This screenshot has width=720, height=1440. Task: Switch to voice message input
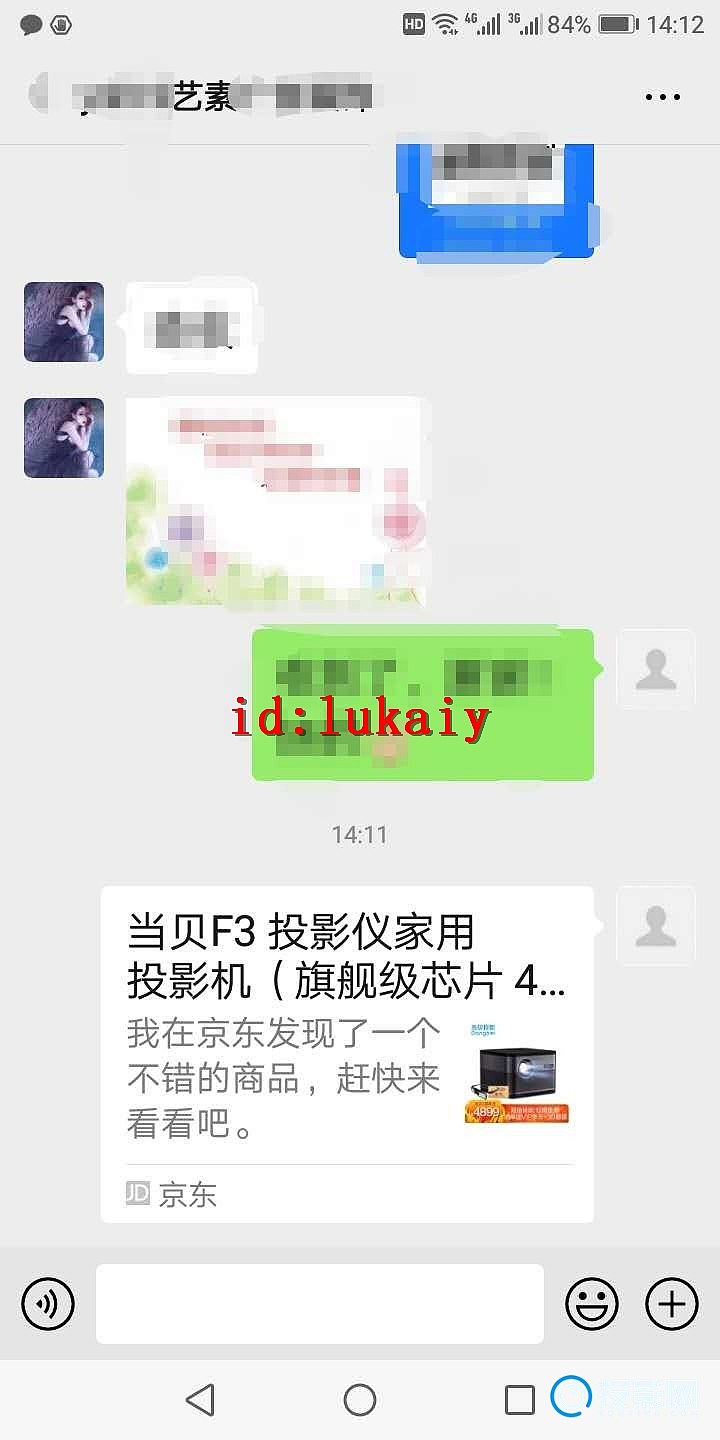click(x=48, y=1304)
